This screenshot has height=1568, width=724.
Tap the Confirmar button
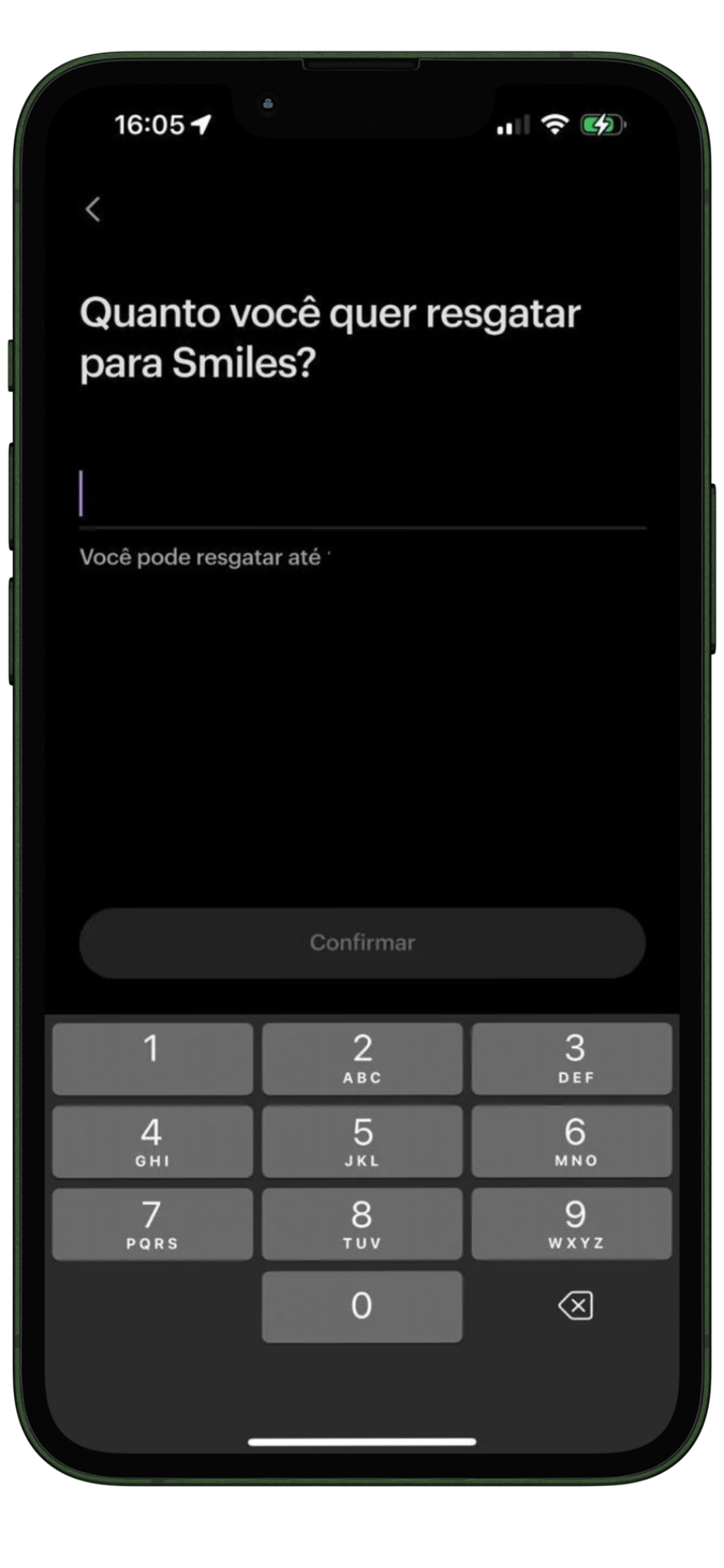362,942
